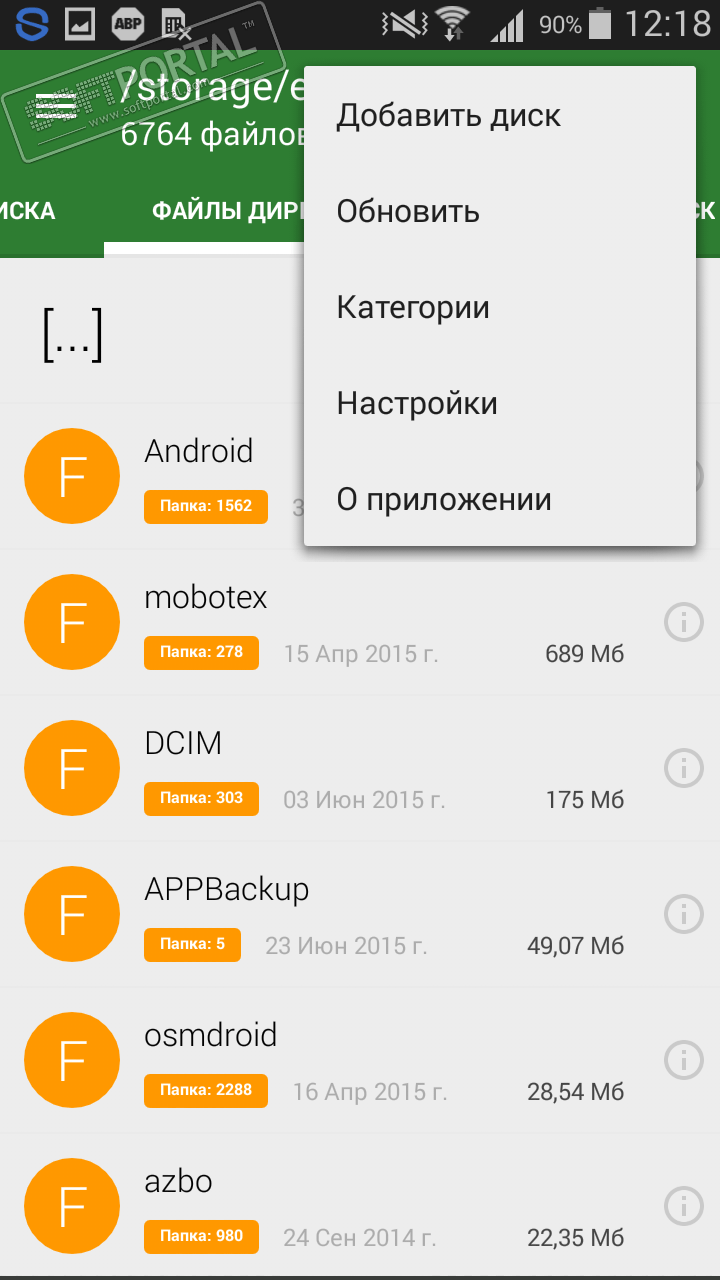
Task: Select "О приложении" menu item
Action: pos(444,499)
